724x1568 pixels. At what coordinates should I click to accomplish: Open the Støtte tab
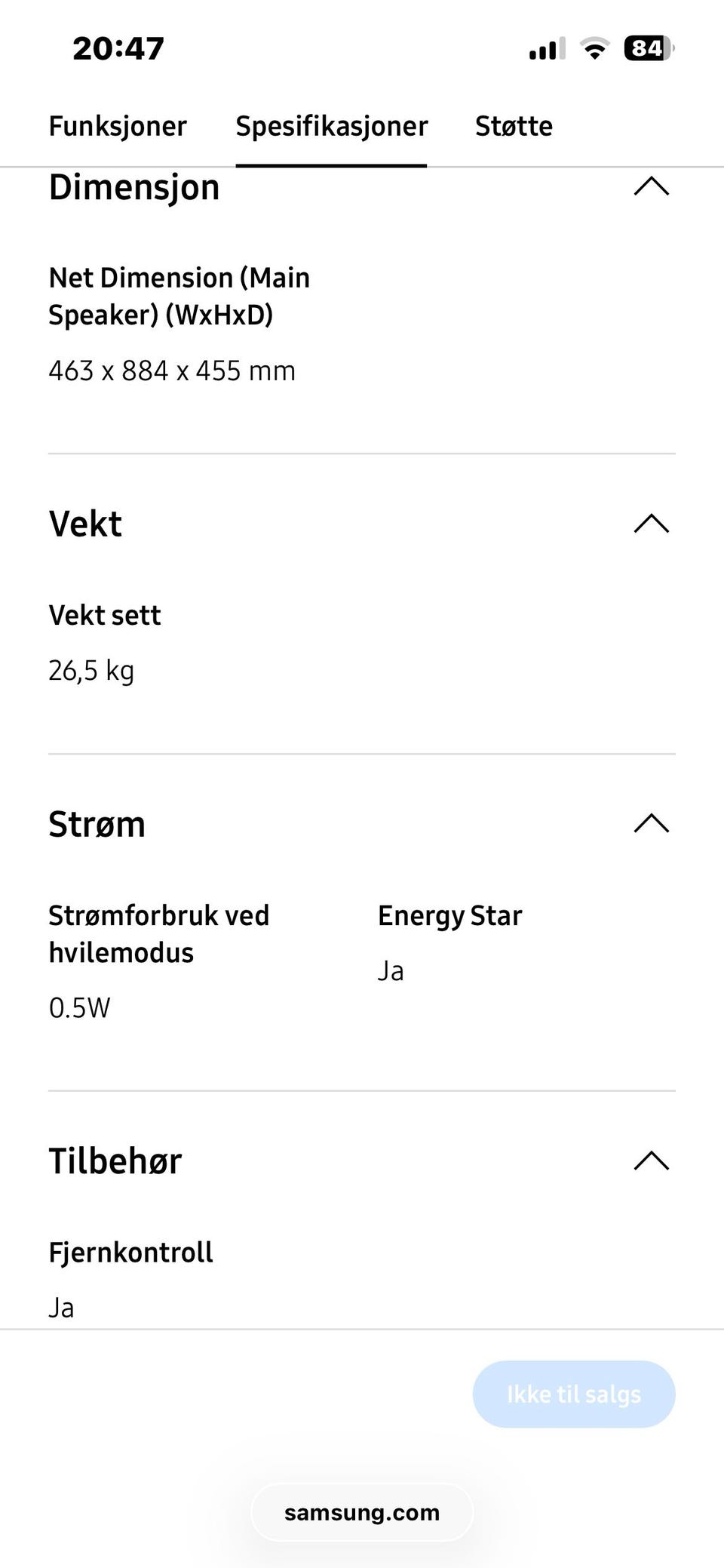click(x=514, y=126)
